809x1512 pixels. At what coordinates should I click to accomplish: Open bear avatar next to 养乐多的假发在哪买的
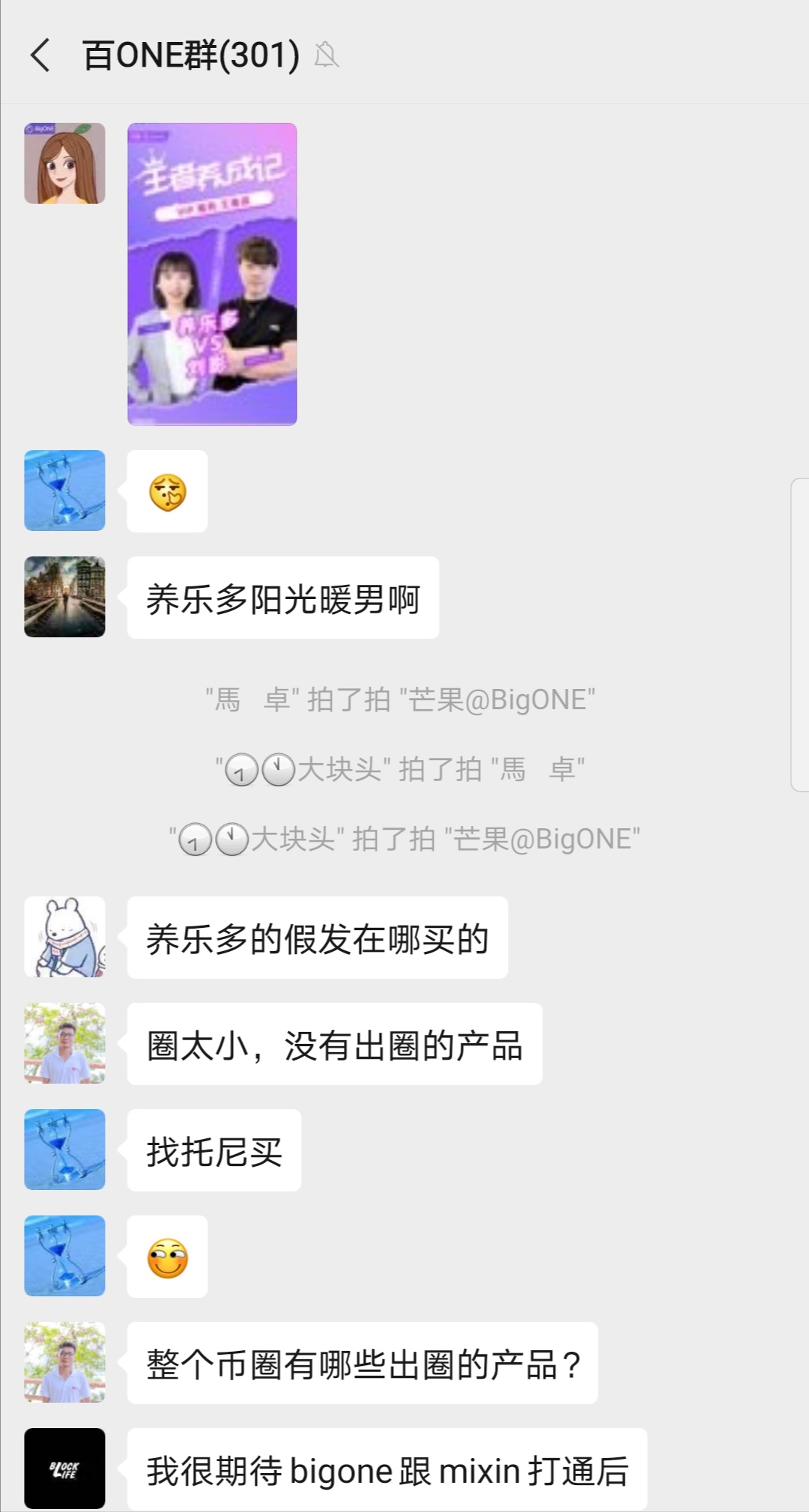pyautogui.click(x=64, y=937)
